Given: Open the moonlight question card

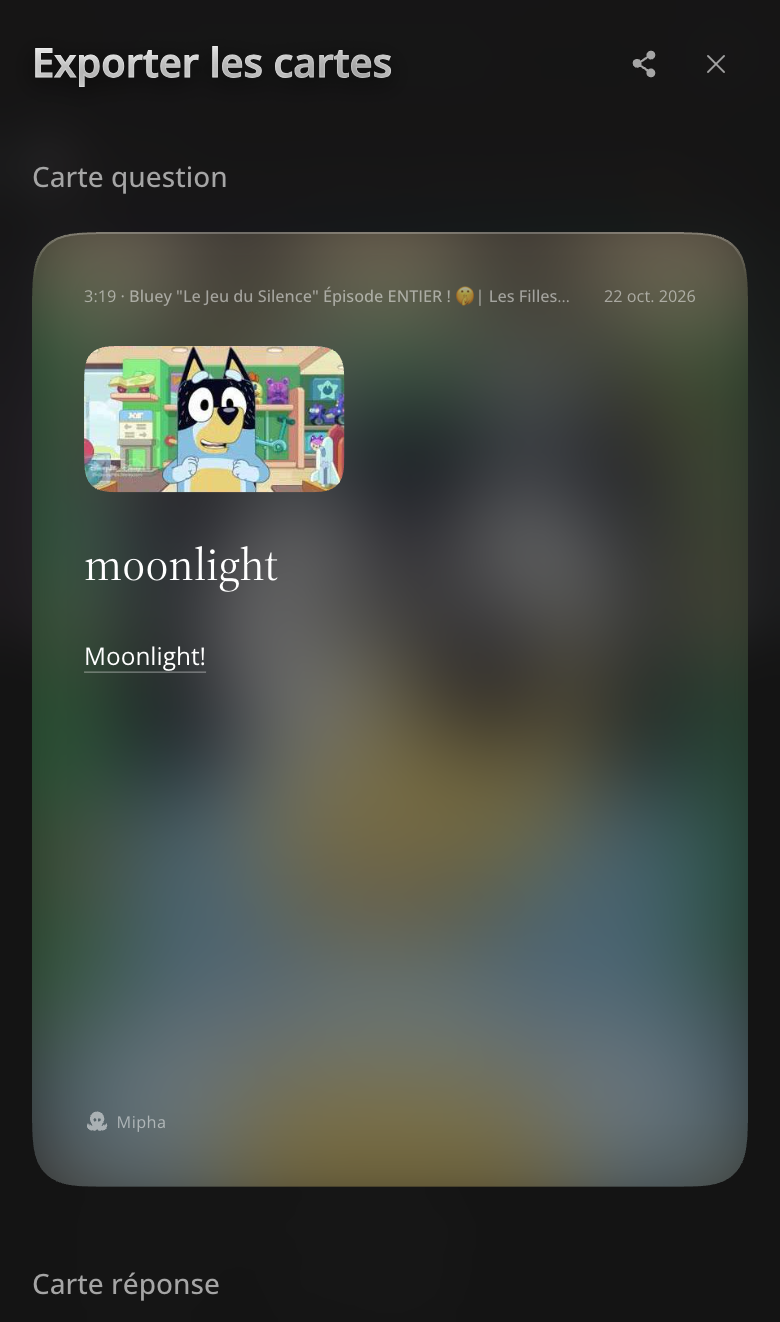Looking at the screenshot, I should [390, 709].
